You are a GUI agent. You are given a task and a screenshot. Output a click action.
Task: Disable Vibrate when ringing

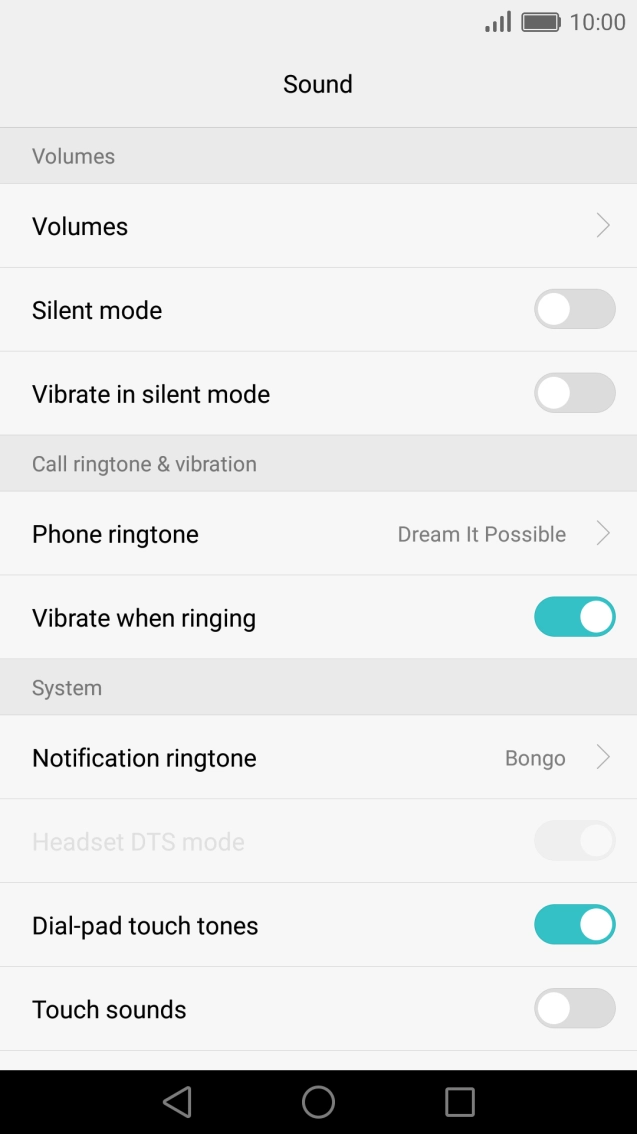(x=575, y=617)
